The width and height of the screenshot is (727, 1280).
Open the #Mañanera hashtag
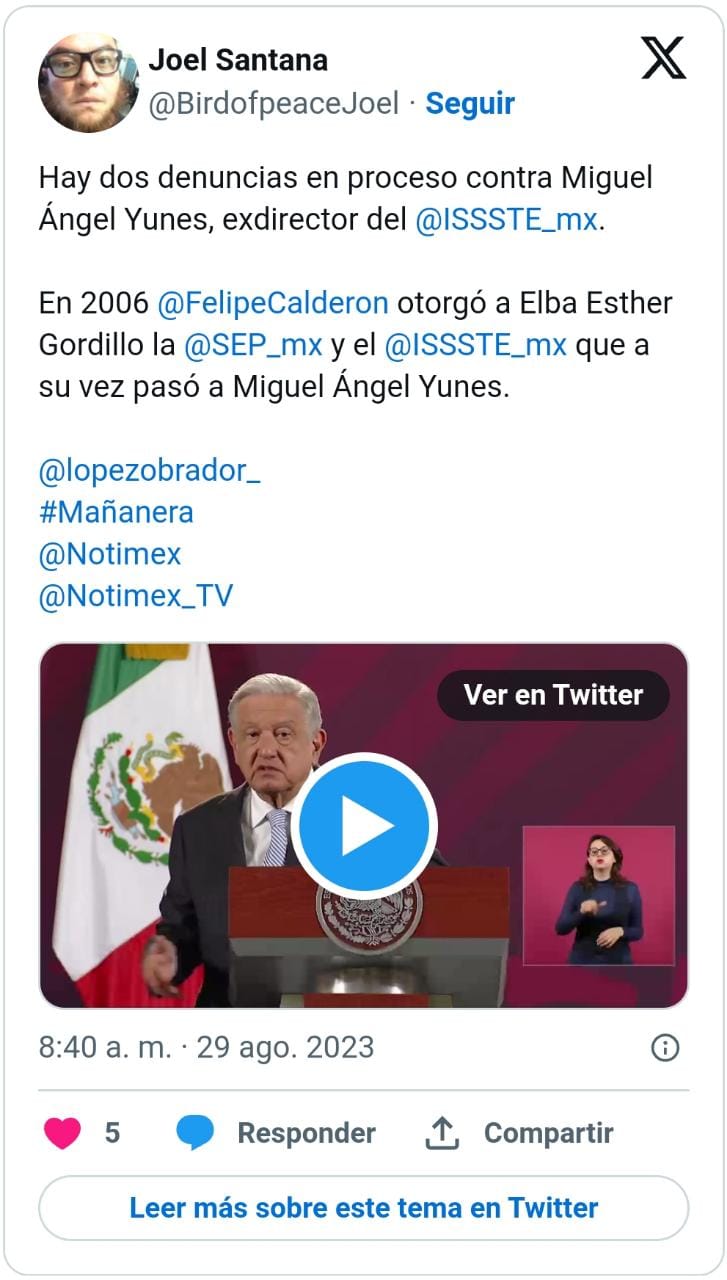[x=116, y=513]
